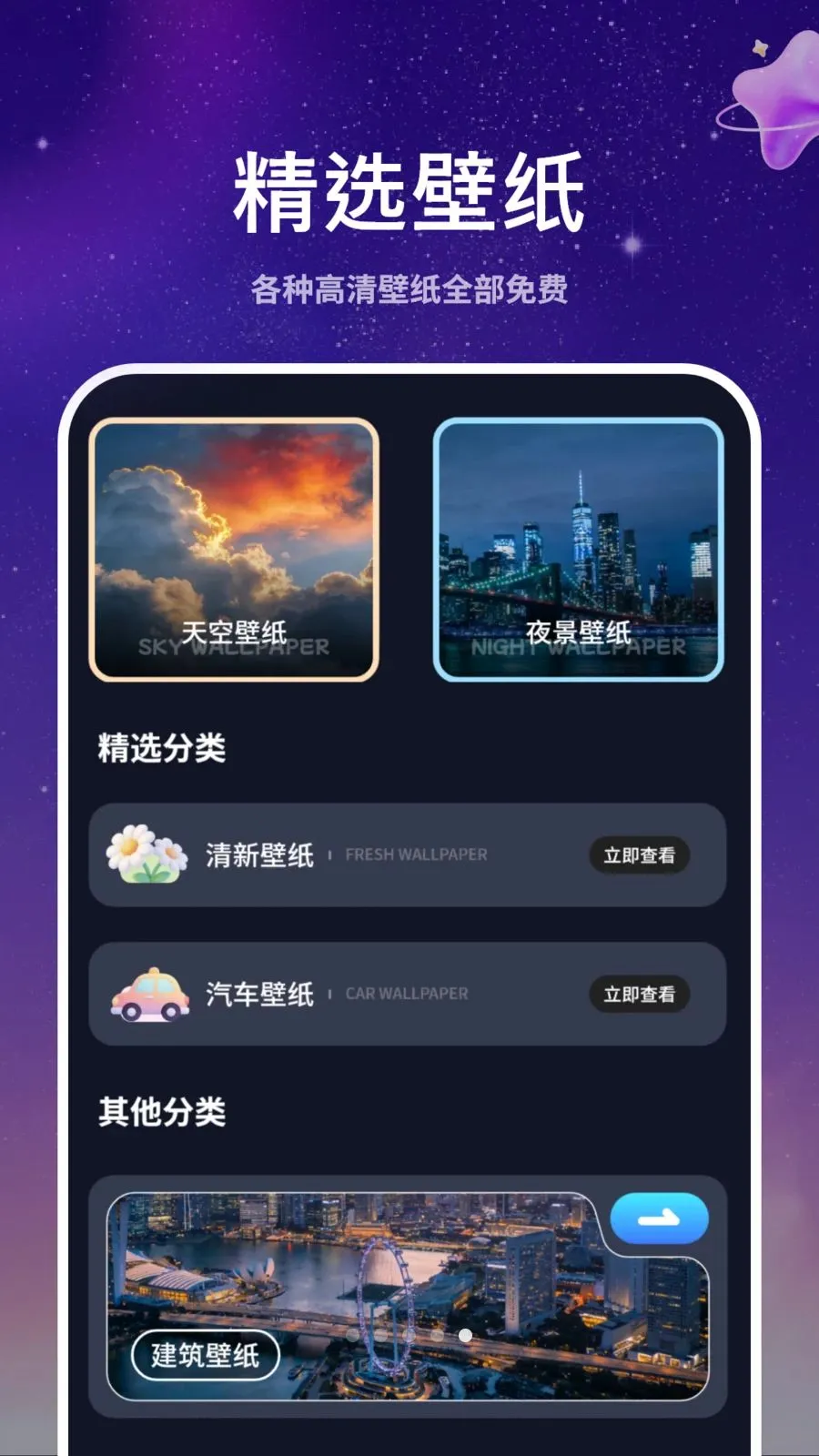The width and height of the screenshot is (819, 1456).
Task: Select the 清新壁纸 text label
Action: pos(261,854)
